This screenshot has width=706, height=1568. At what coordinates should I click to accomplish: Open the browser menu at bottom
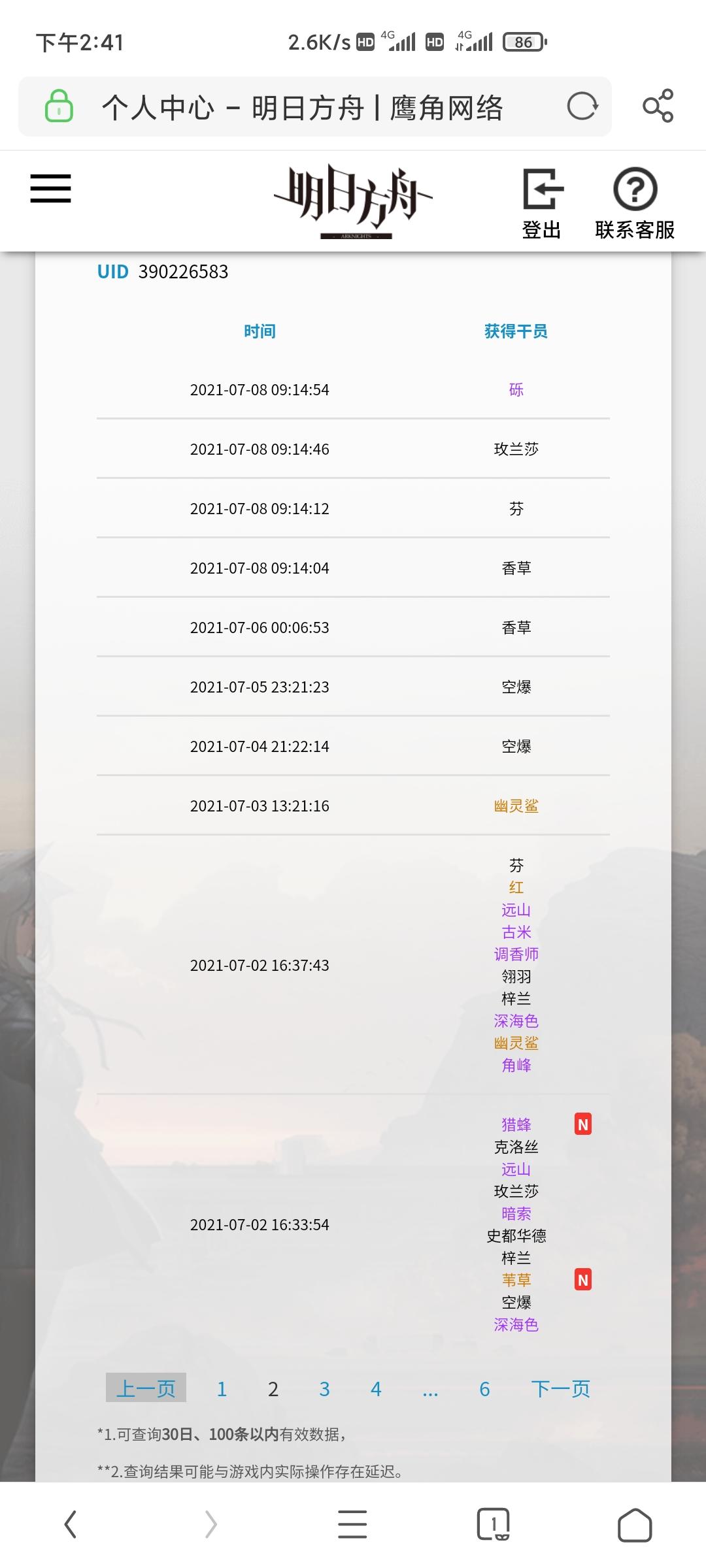pos(352,1524)
